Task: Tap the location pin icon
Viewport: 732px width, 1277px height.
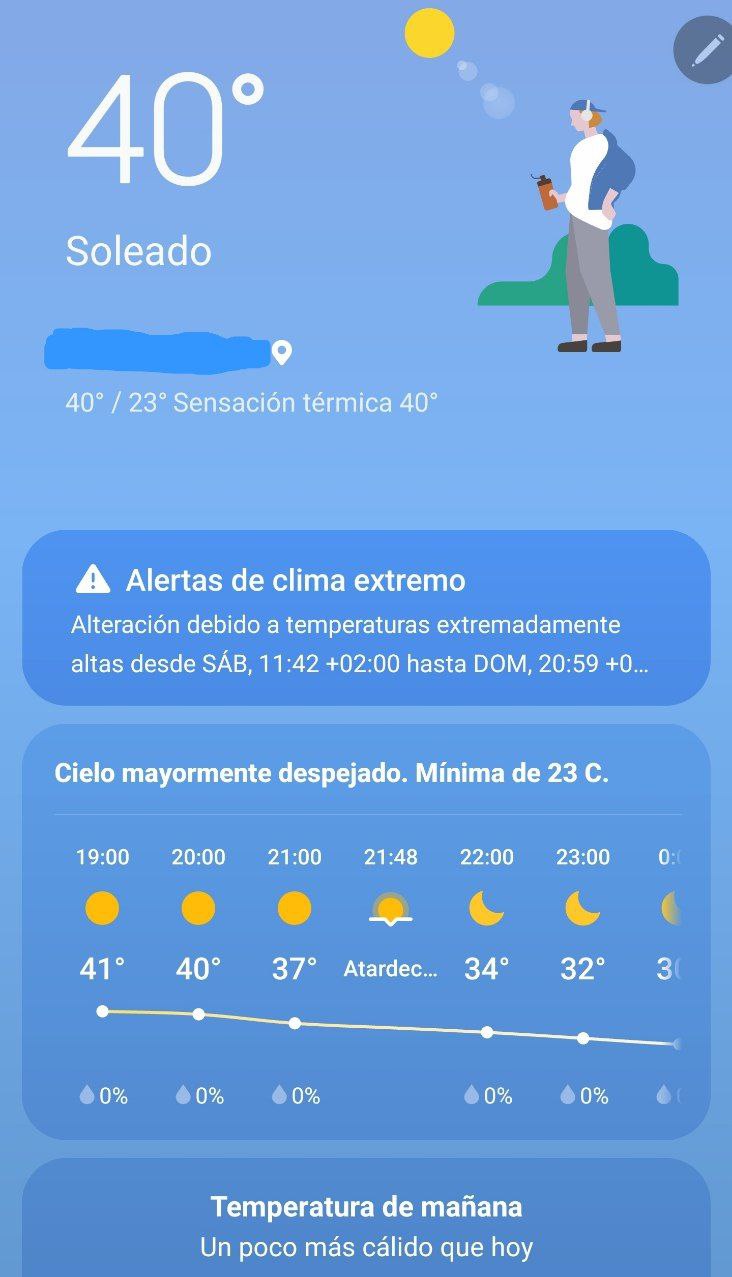Action: coord(282,352)
